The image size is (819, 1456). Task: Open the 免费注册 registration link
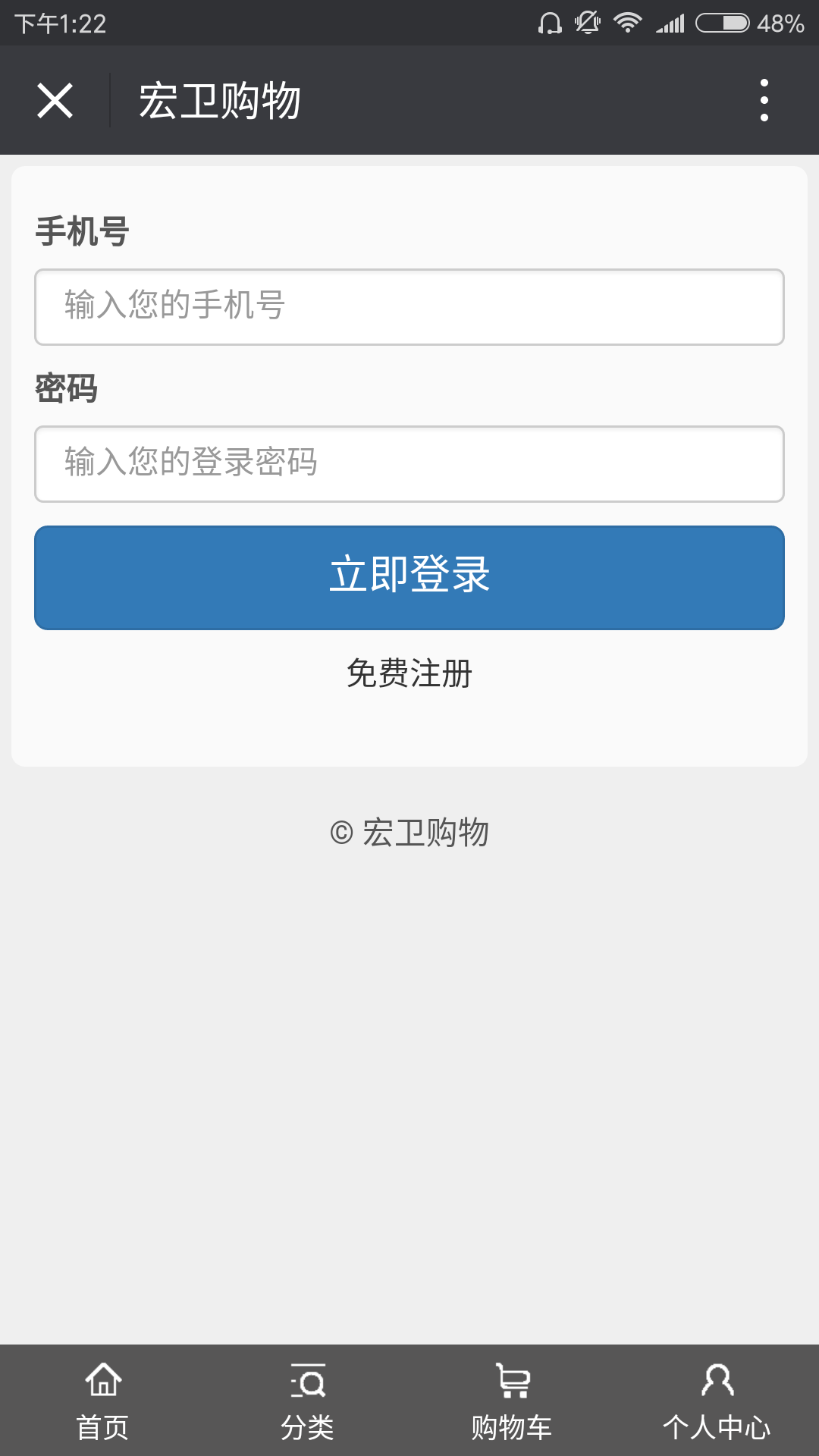(x=409, y=673)
